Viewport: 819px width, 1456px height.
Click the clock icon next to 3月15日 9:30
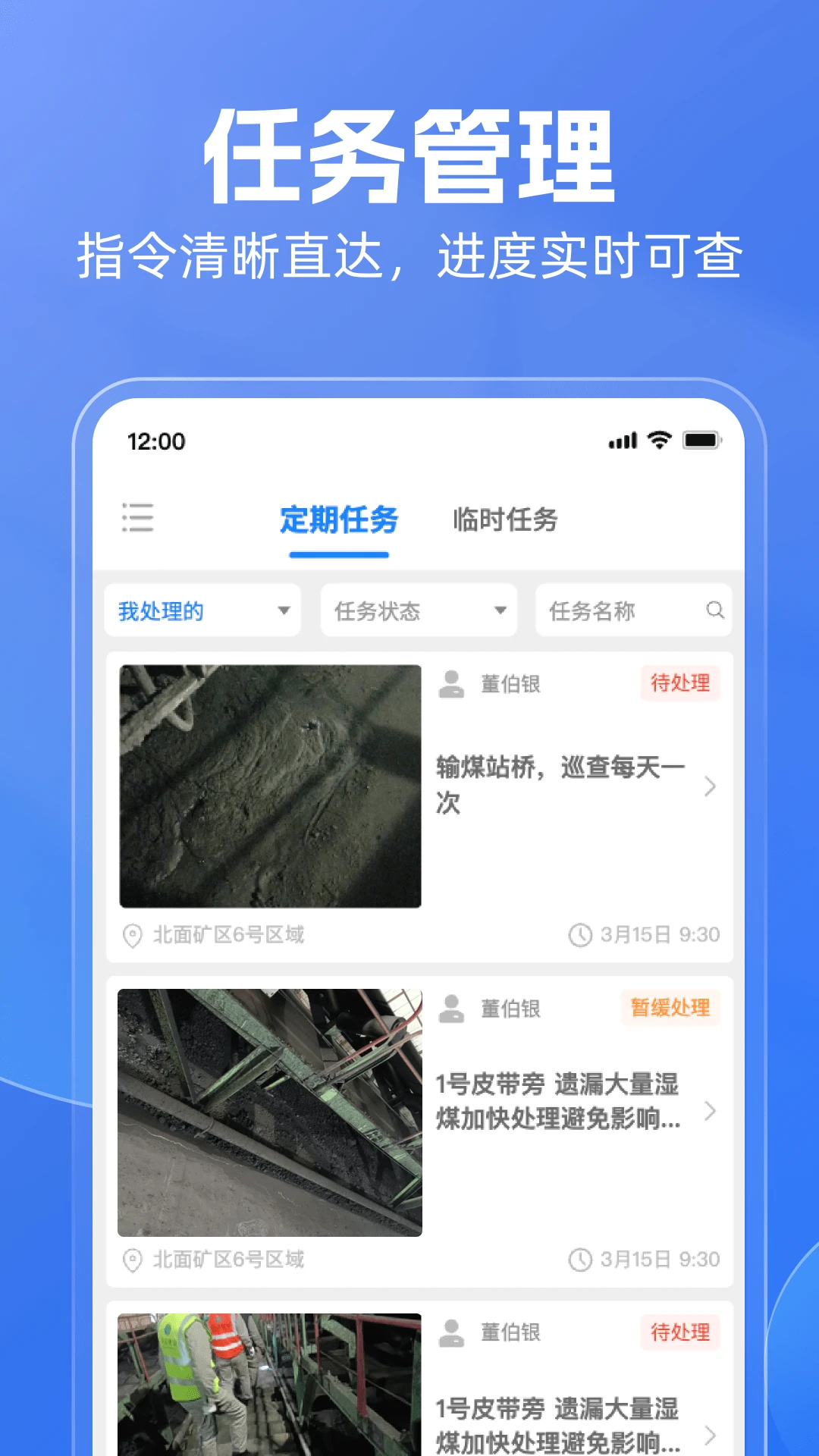tap(581, 935)
